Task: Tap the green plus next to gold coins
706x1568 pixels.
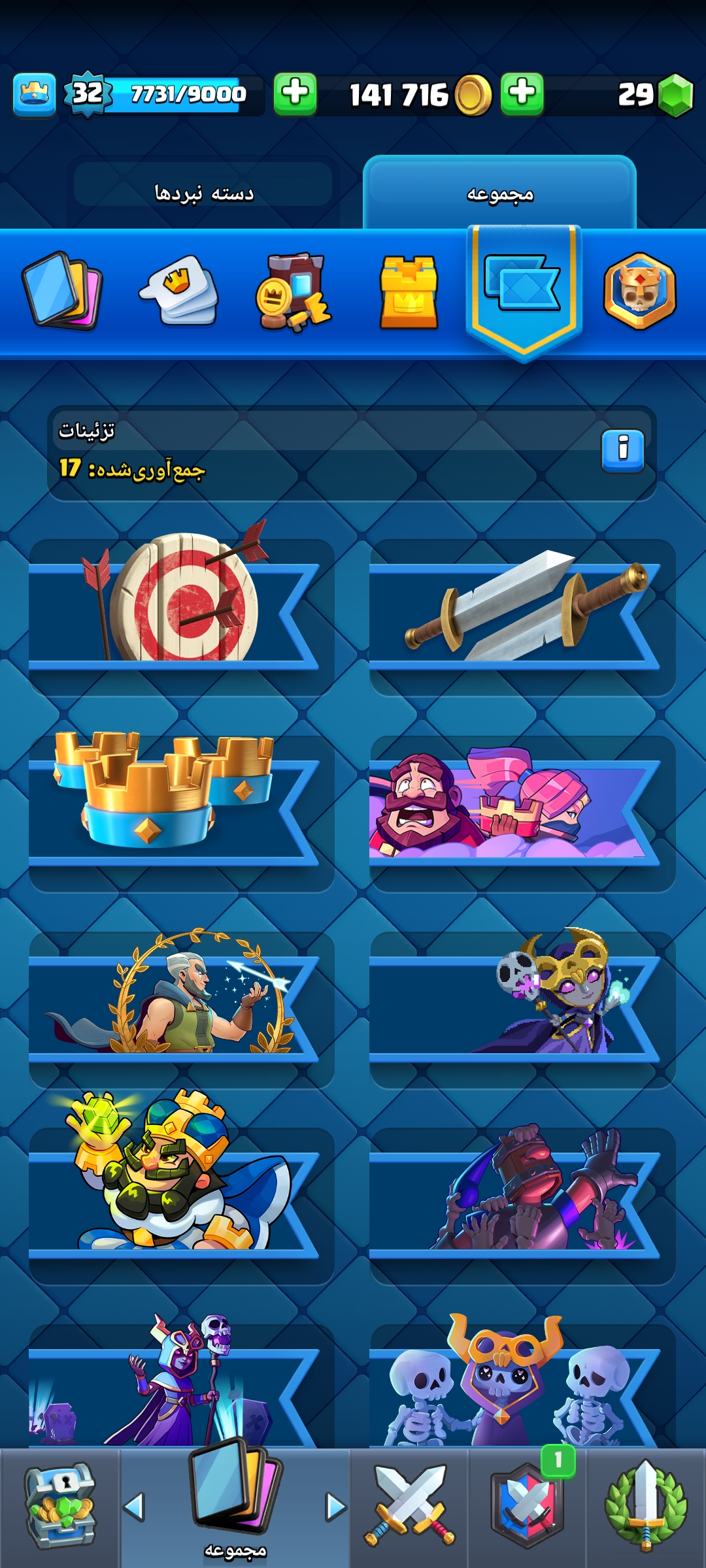Action: 295,94
